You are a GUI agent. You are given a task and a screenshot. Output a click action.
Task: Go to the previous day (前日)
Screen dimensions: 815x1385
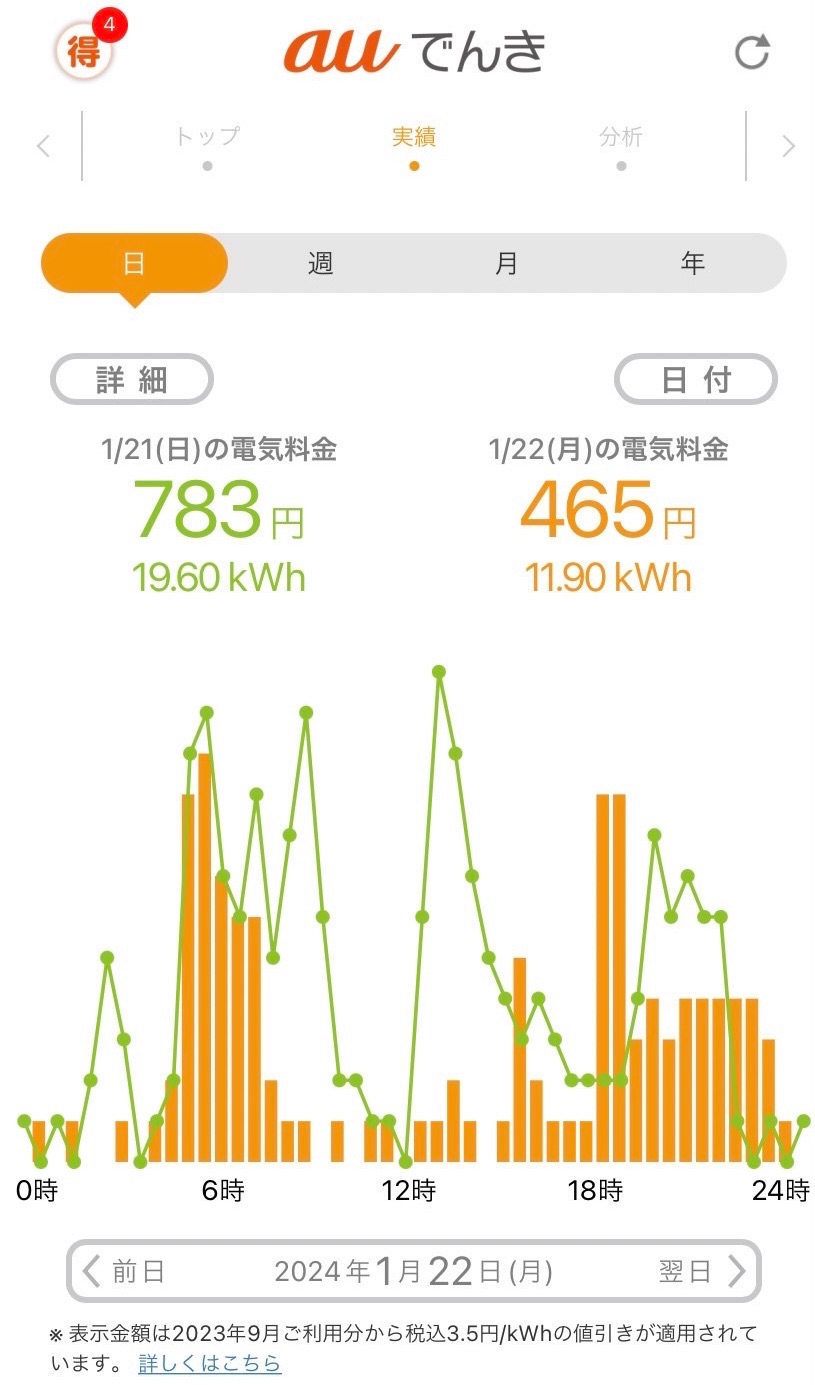pos(124,1271)
